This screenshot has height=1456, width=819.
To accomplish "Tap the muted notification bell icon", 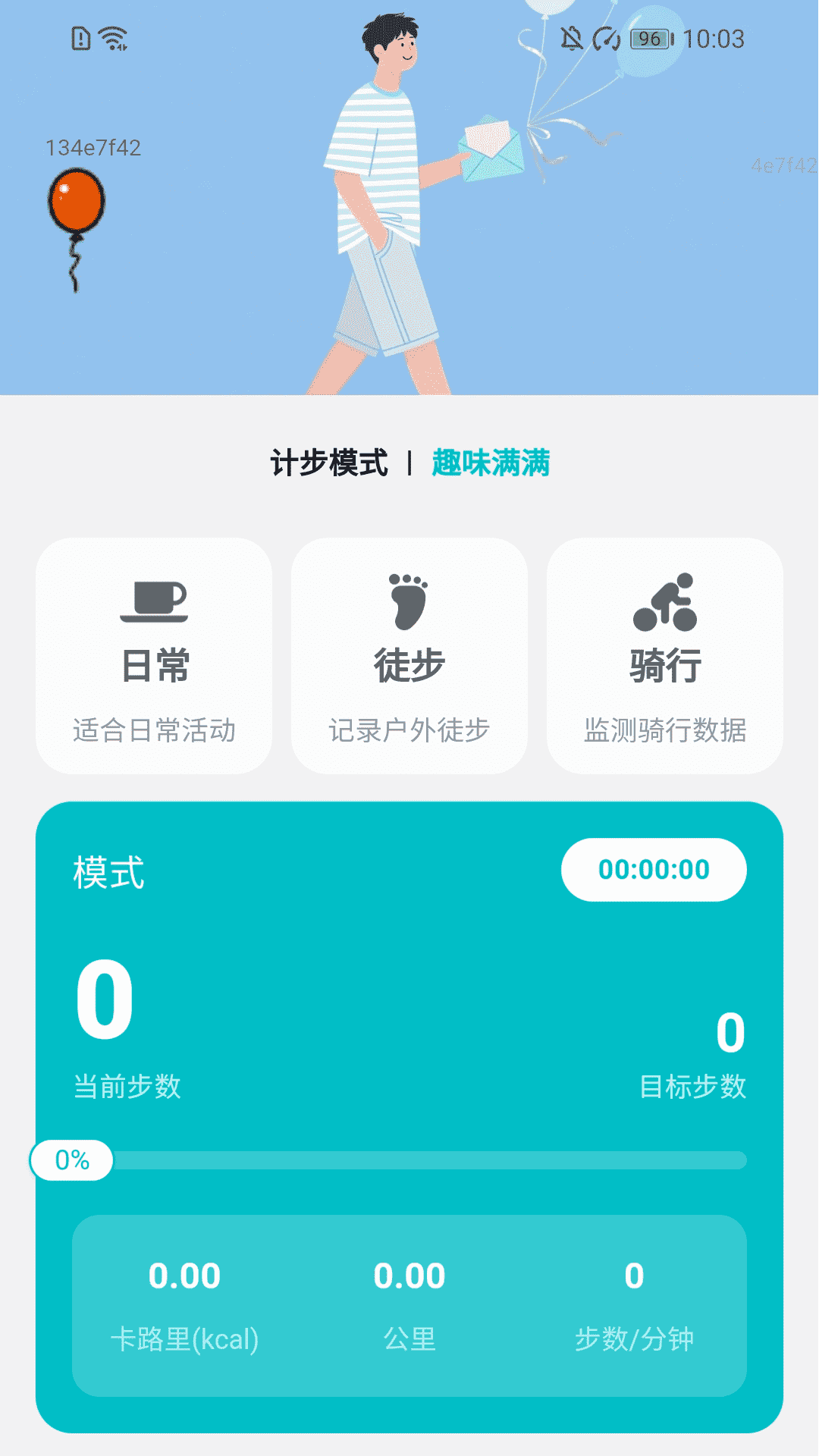I will pos(571,37).
